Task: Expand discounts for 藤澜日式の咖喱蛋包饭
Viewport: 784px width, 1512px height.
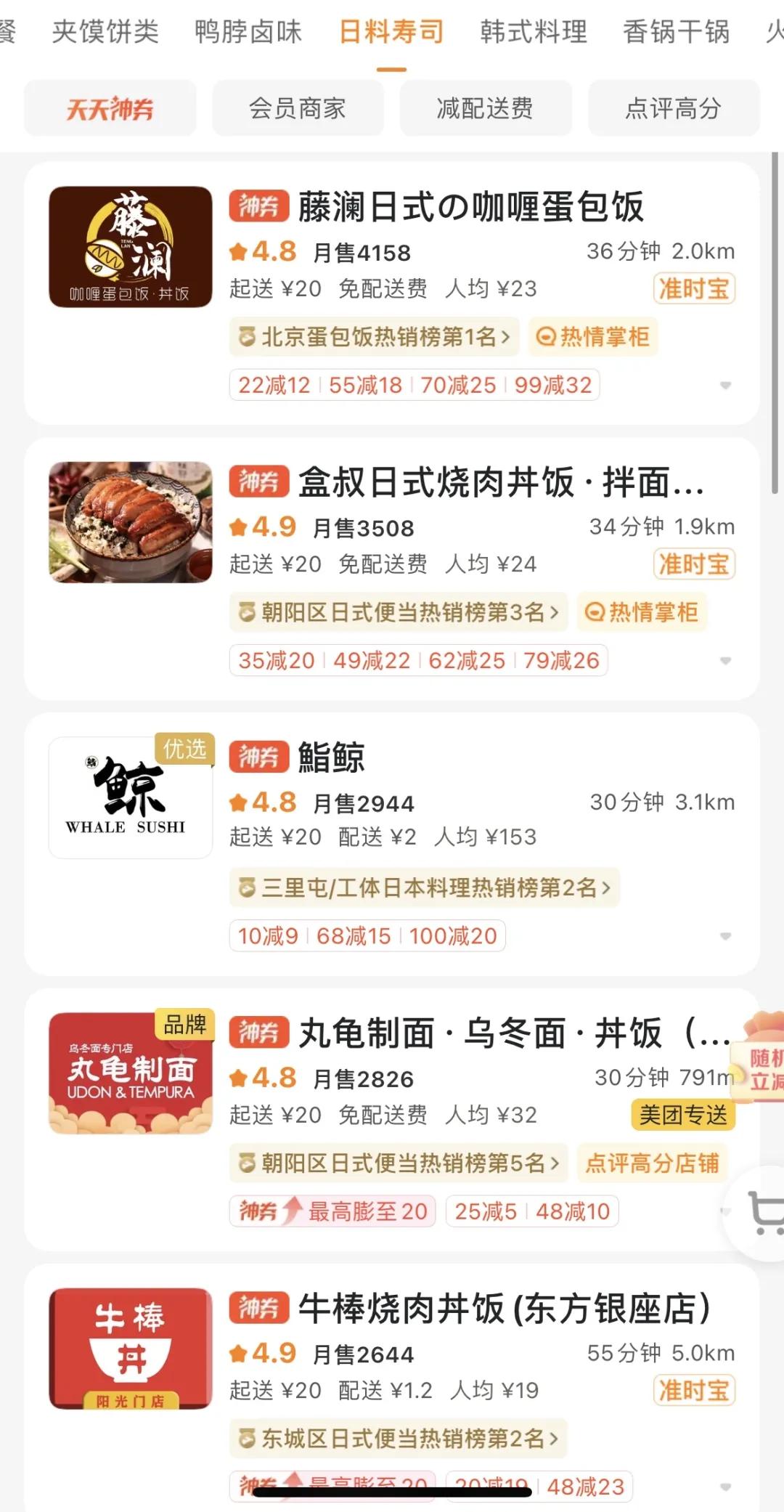Action: coord(725,386)
